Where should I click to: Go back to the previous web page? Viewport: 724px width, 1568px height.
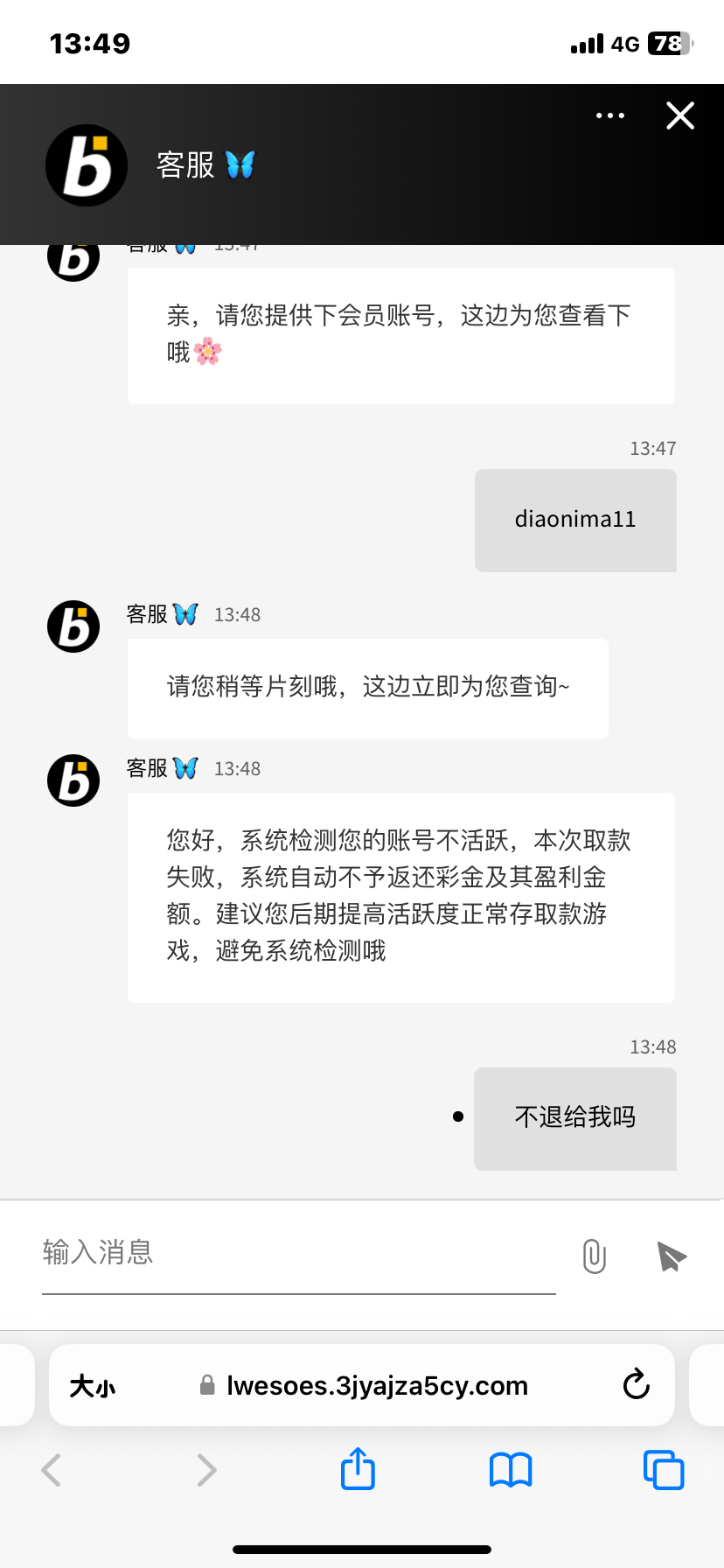point(52,1470)
